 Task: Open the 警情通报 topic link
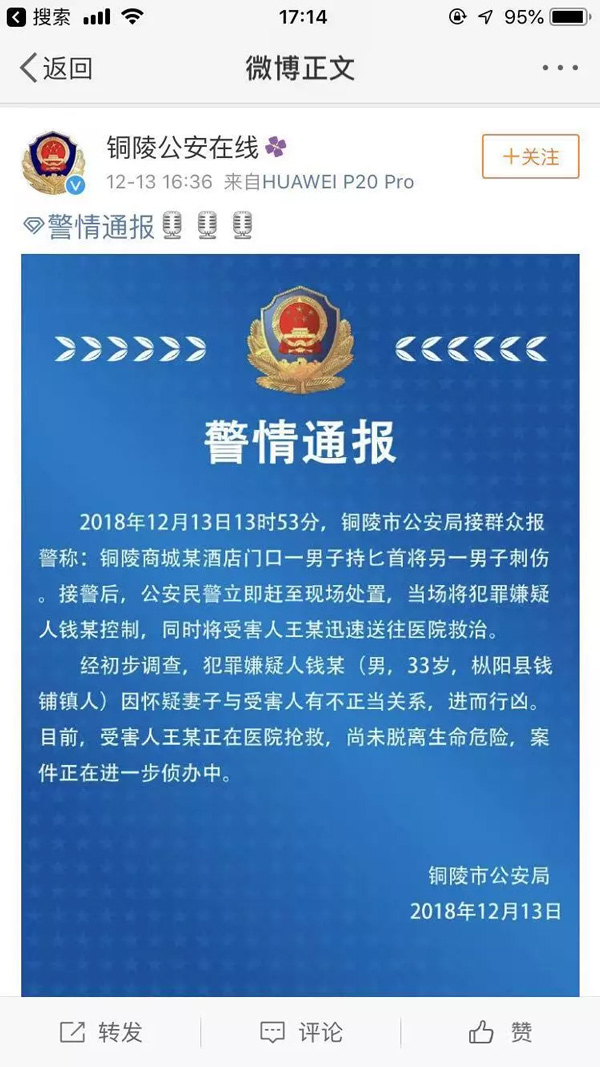pos(100,226)
